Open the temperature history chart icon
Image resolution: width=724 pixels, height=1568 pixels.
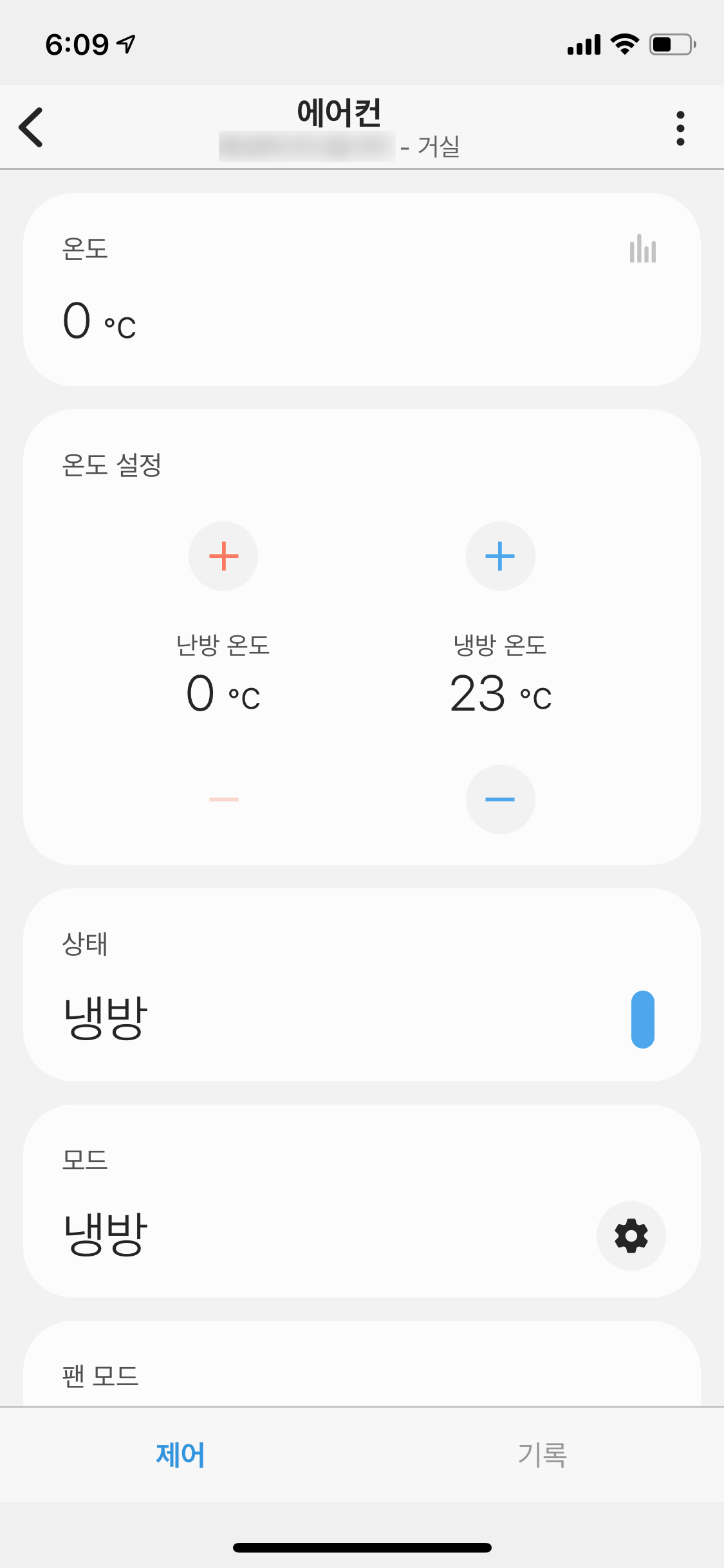642,248
